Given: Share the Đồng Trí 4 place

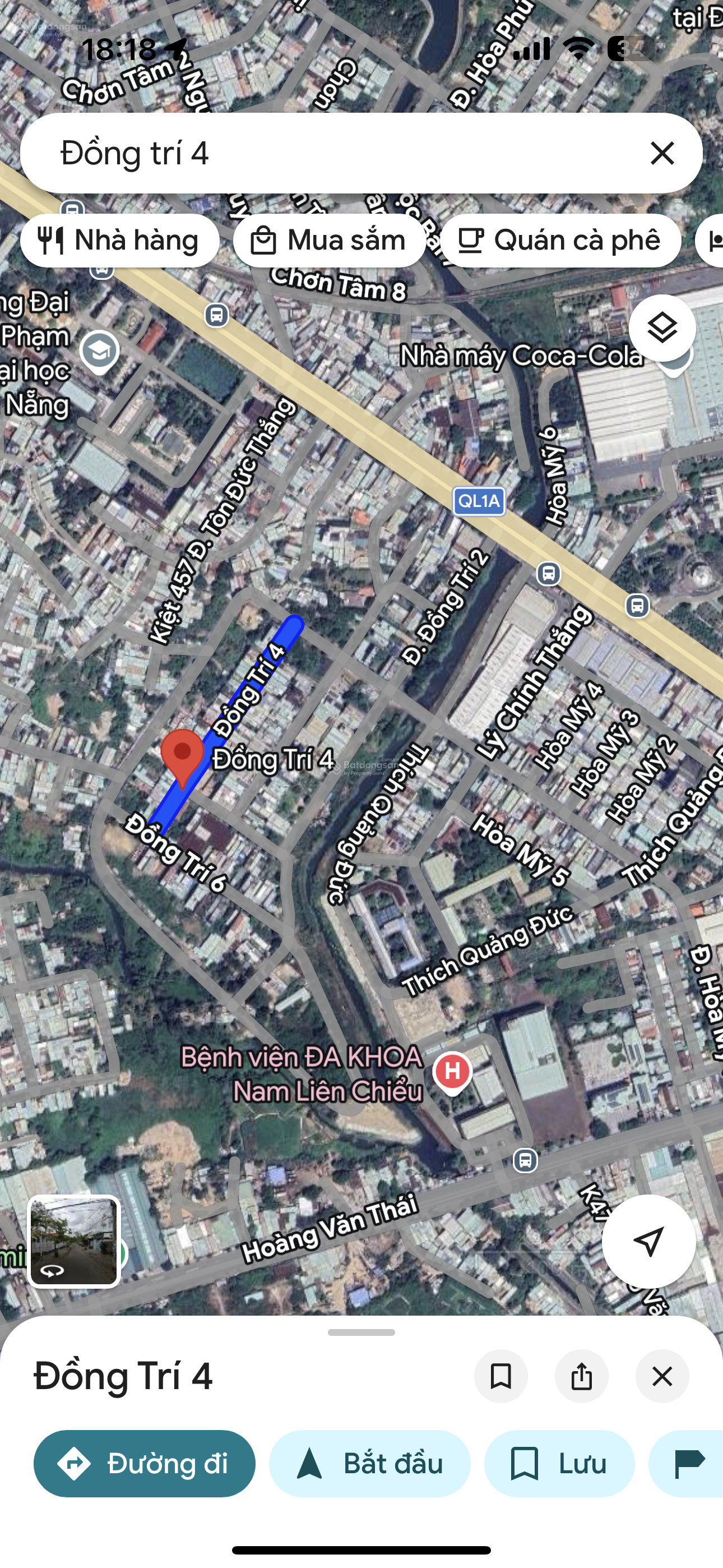Looking at the screenshot, I should point(581,1376).
